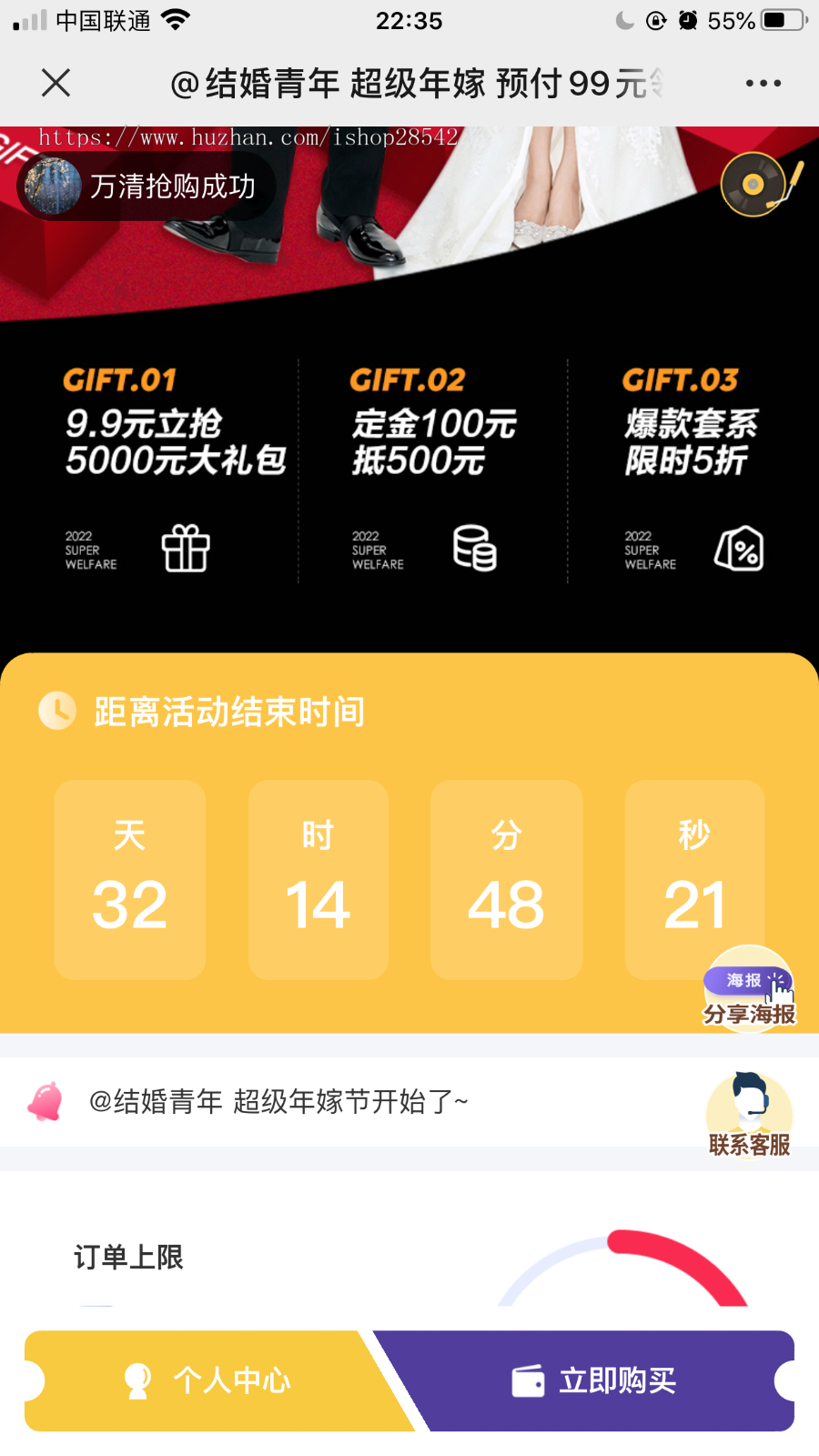
Task: Select the GIFT.02 coin stack icon
Action: [x=474, y=549]
